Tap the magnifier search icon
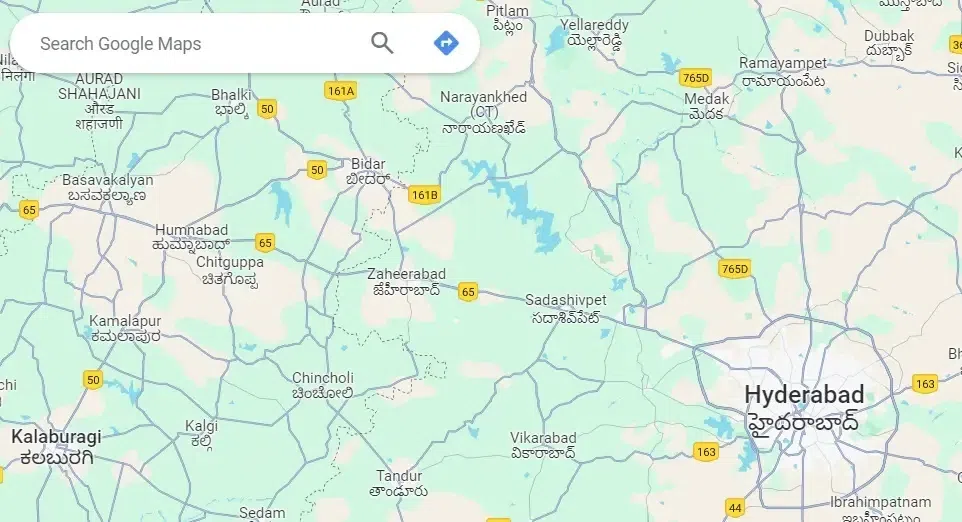The width and height of the screenshot is (962, 522). [382, 43]
